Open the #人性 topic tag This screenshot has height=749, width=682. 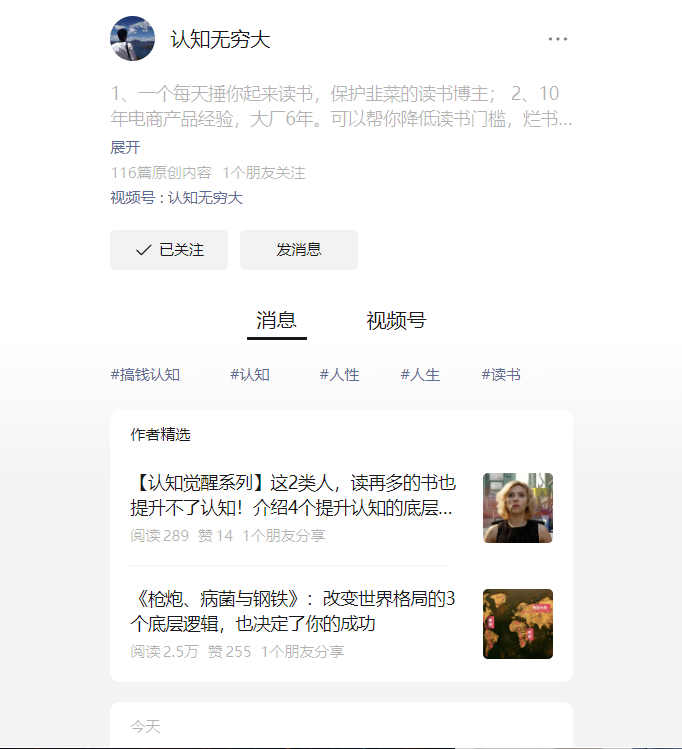pos(339,375)
